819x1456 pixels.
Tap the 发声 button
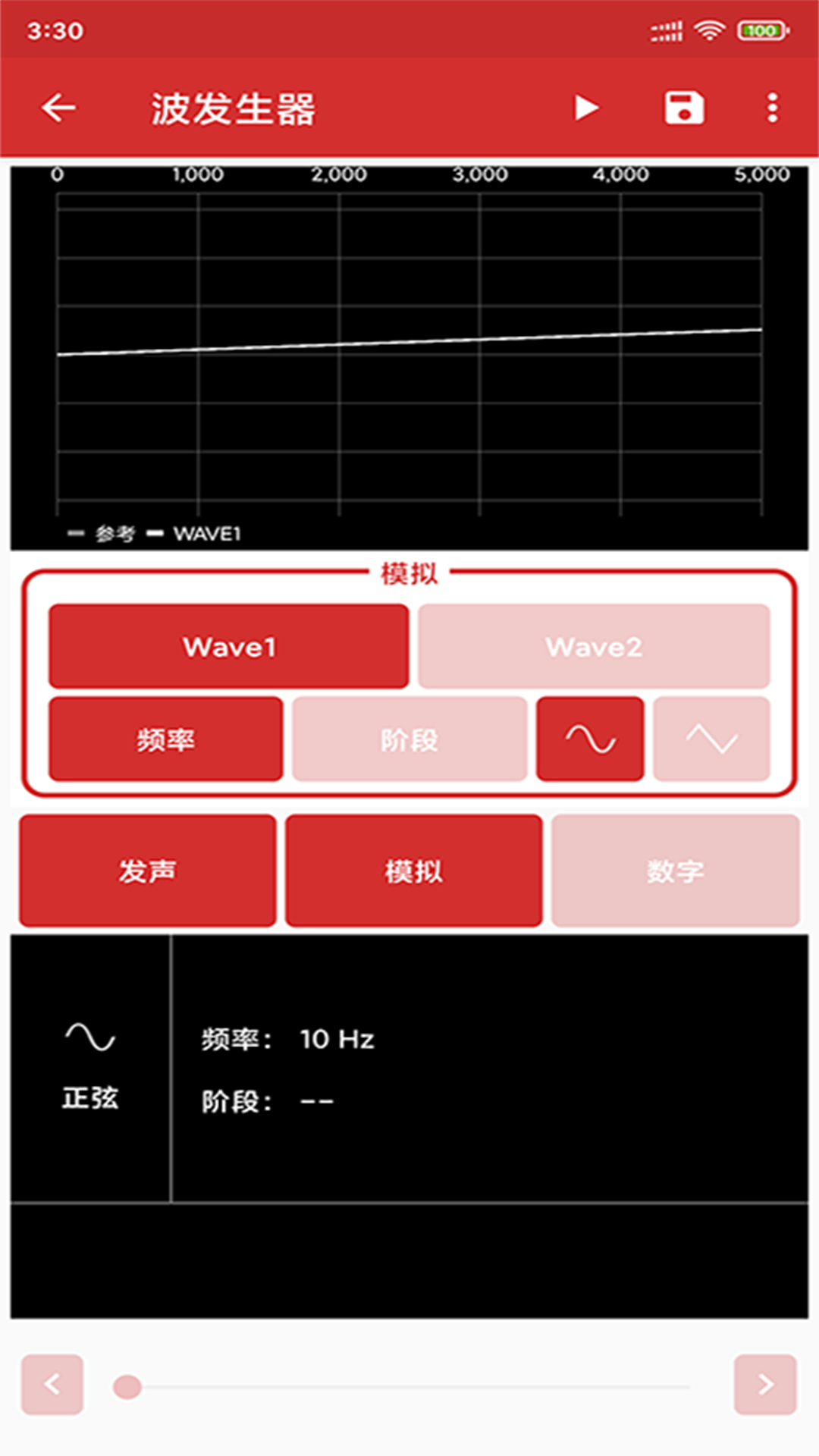147,871
